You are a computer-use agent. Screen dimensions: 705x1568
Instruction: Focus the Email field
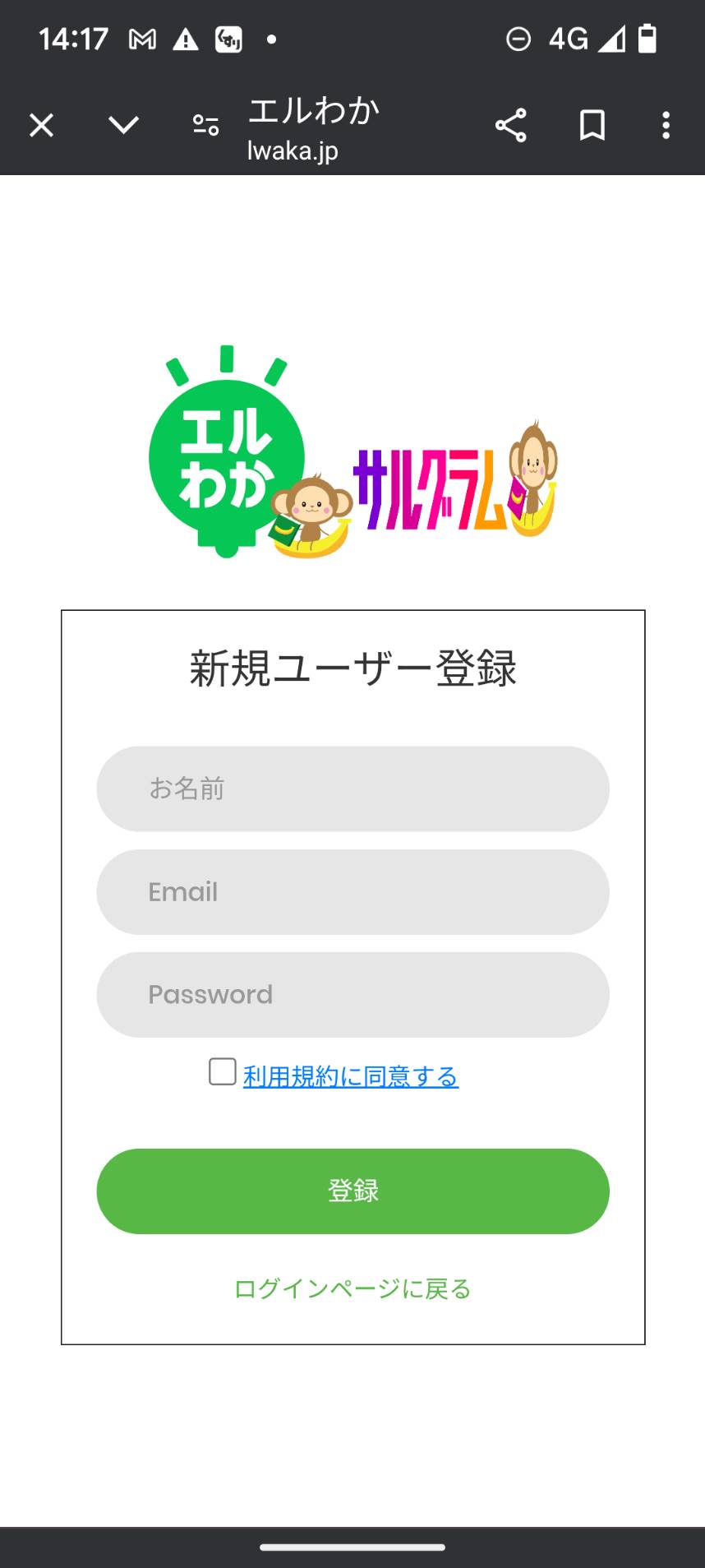pyautogui.click(x=353, y=891)
